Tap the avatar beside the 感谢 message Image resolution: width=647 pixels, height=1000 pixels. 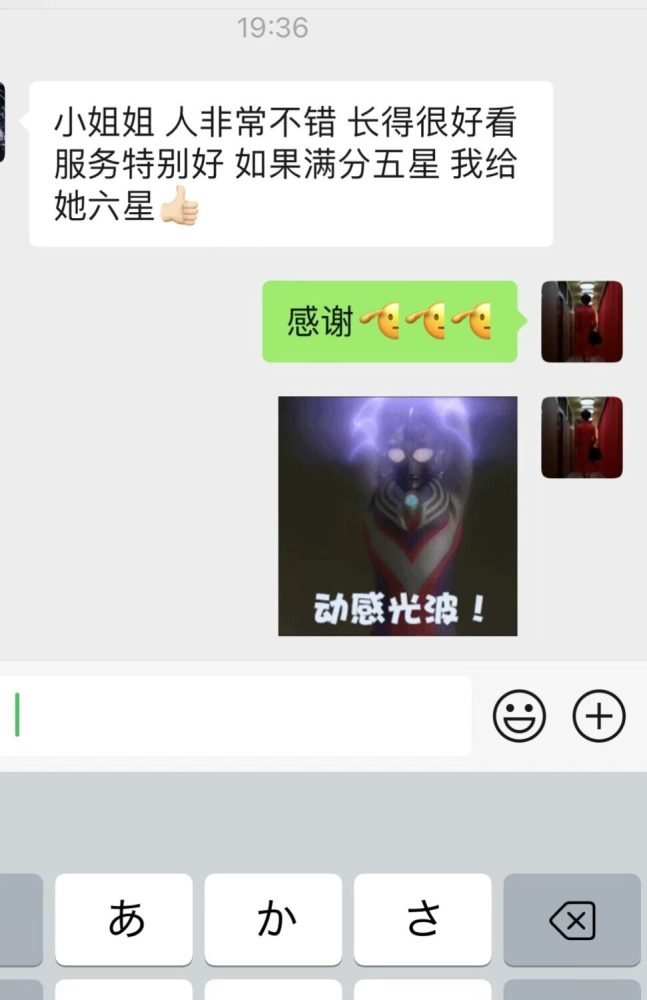point(581,321)
